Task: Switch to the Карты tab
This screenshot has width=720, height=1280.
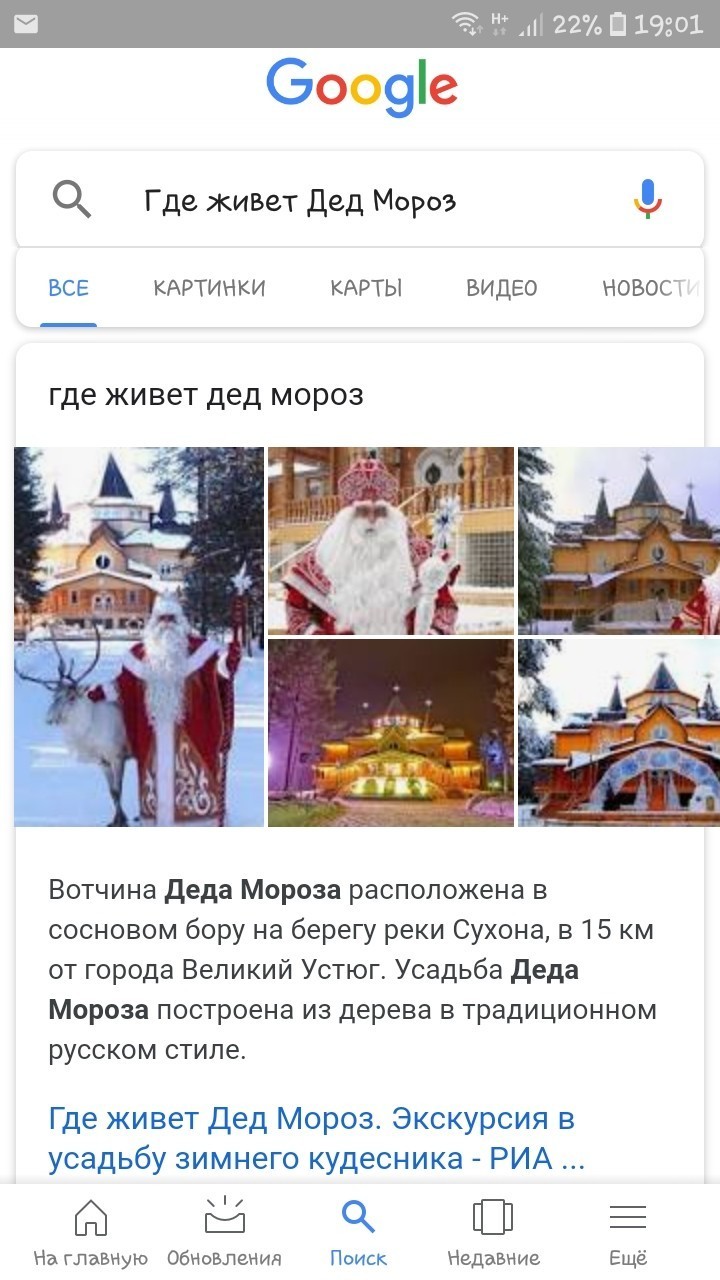Action: click(366, 288)
